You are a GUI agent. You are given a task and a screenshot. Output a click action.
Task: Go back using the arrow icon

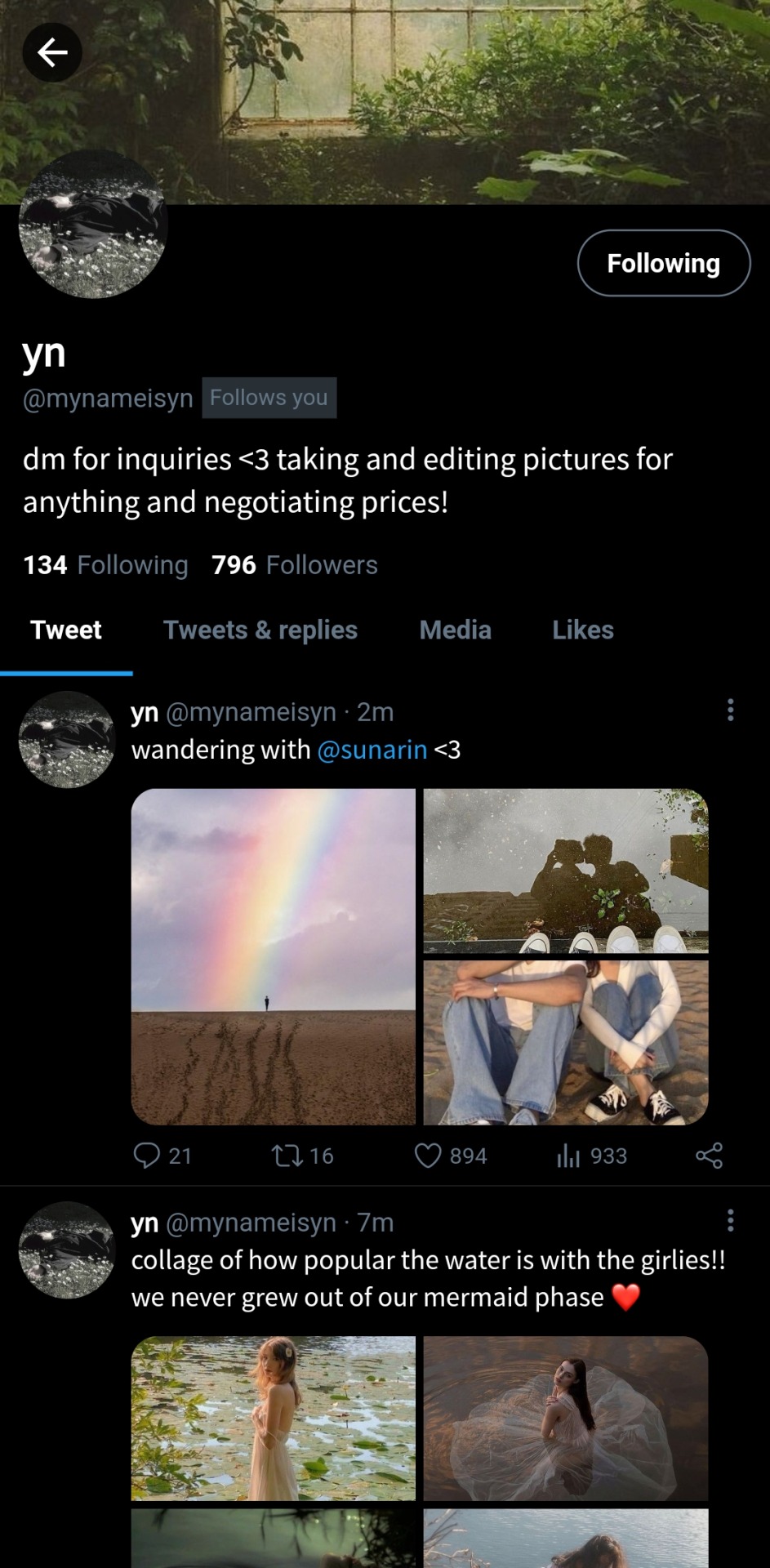click(x=52, y=53)
